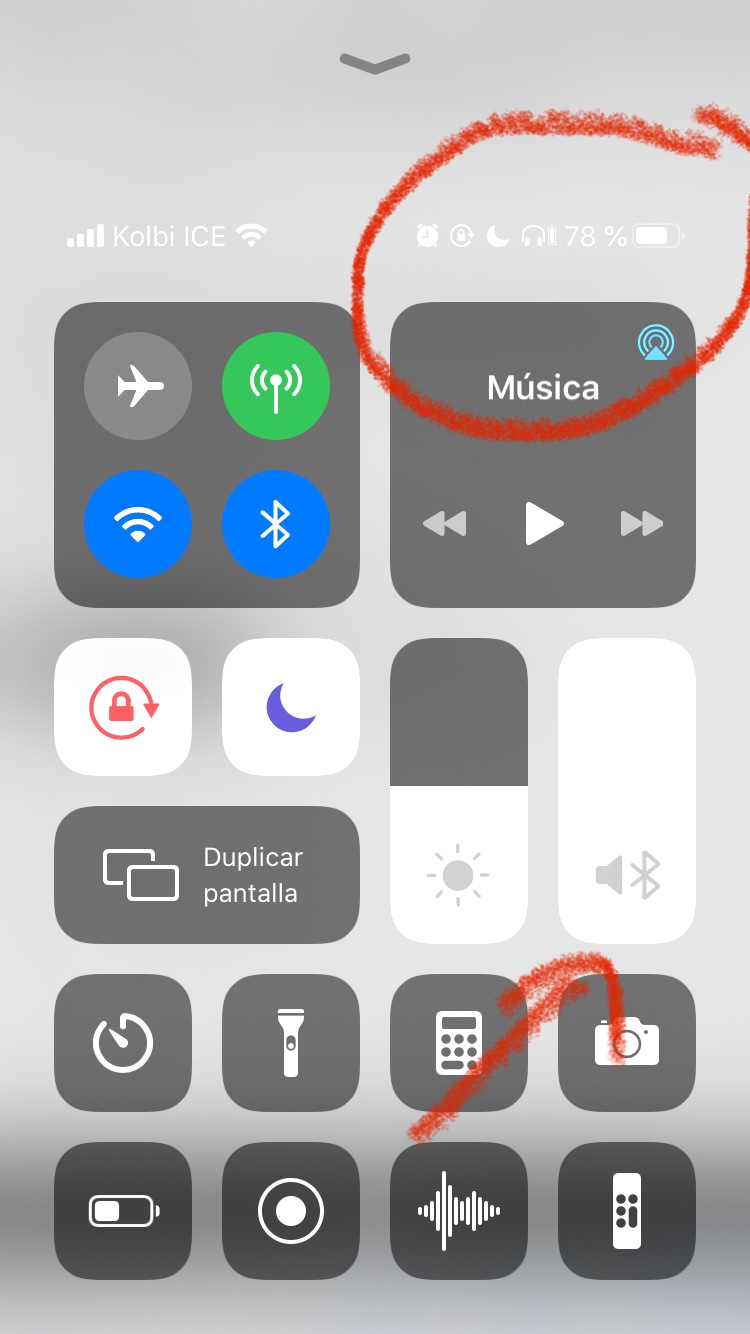Skip to next track
The image size is (750, 1334).
[641, 523]
